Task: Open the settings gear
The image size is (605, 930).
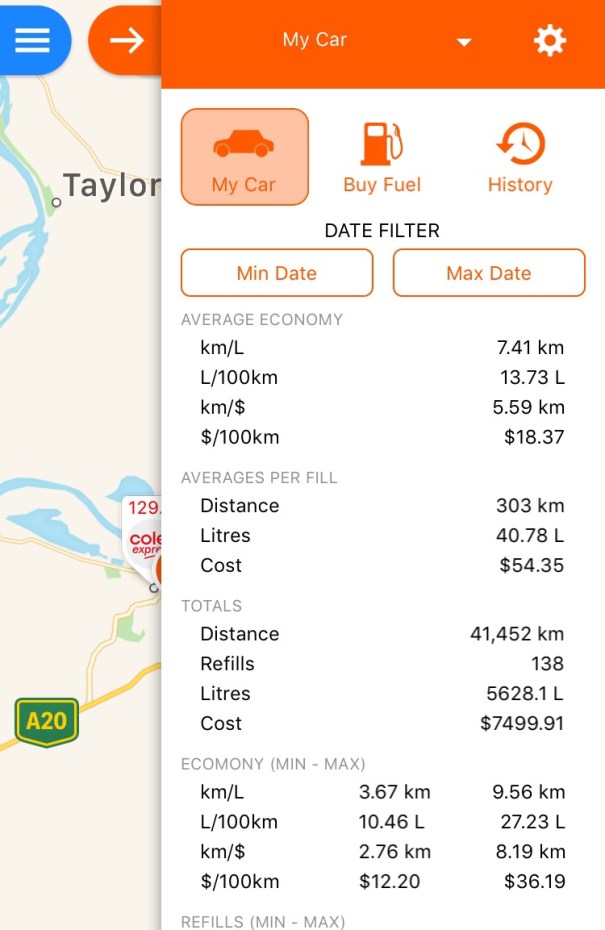Action: 550,41
